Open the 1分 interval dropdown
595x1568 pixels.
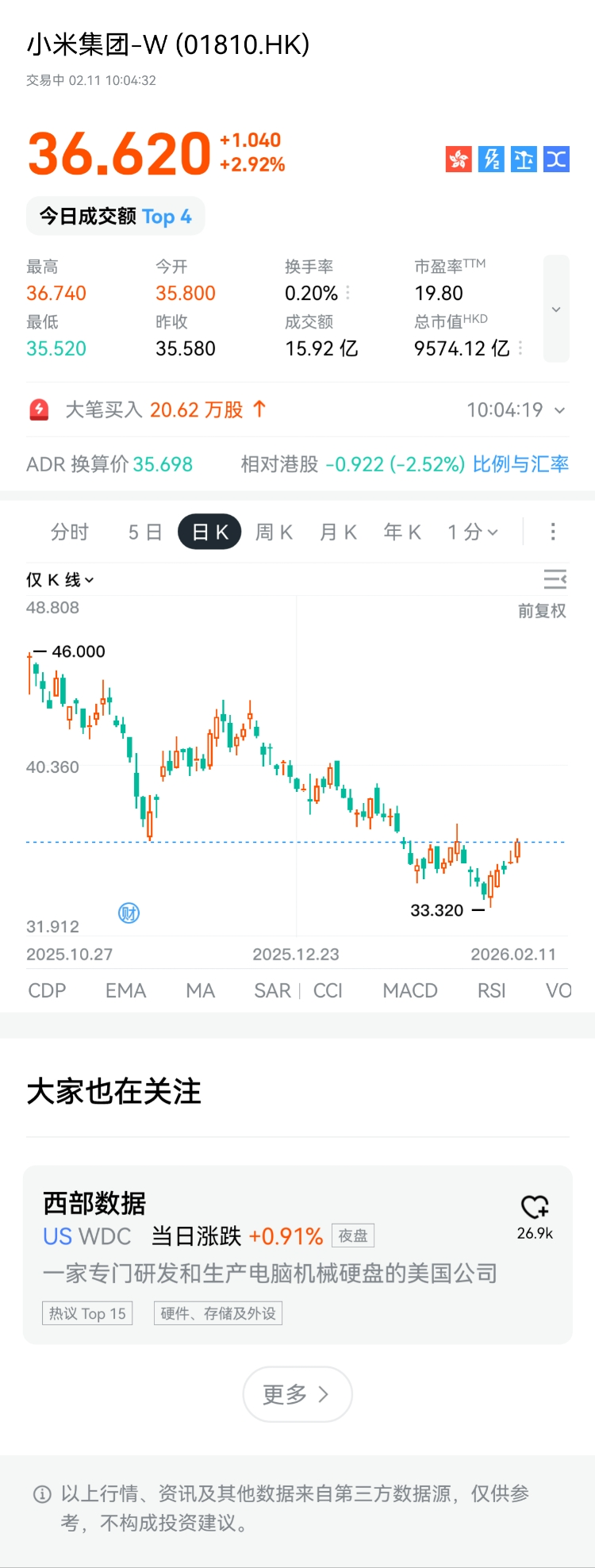tap(473, 532)
